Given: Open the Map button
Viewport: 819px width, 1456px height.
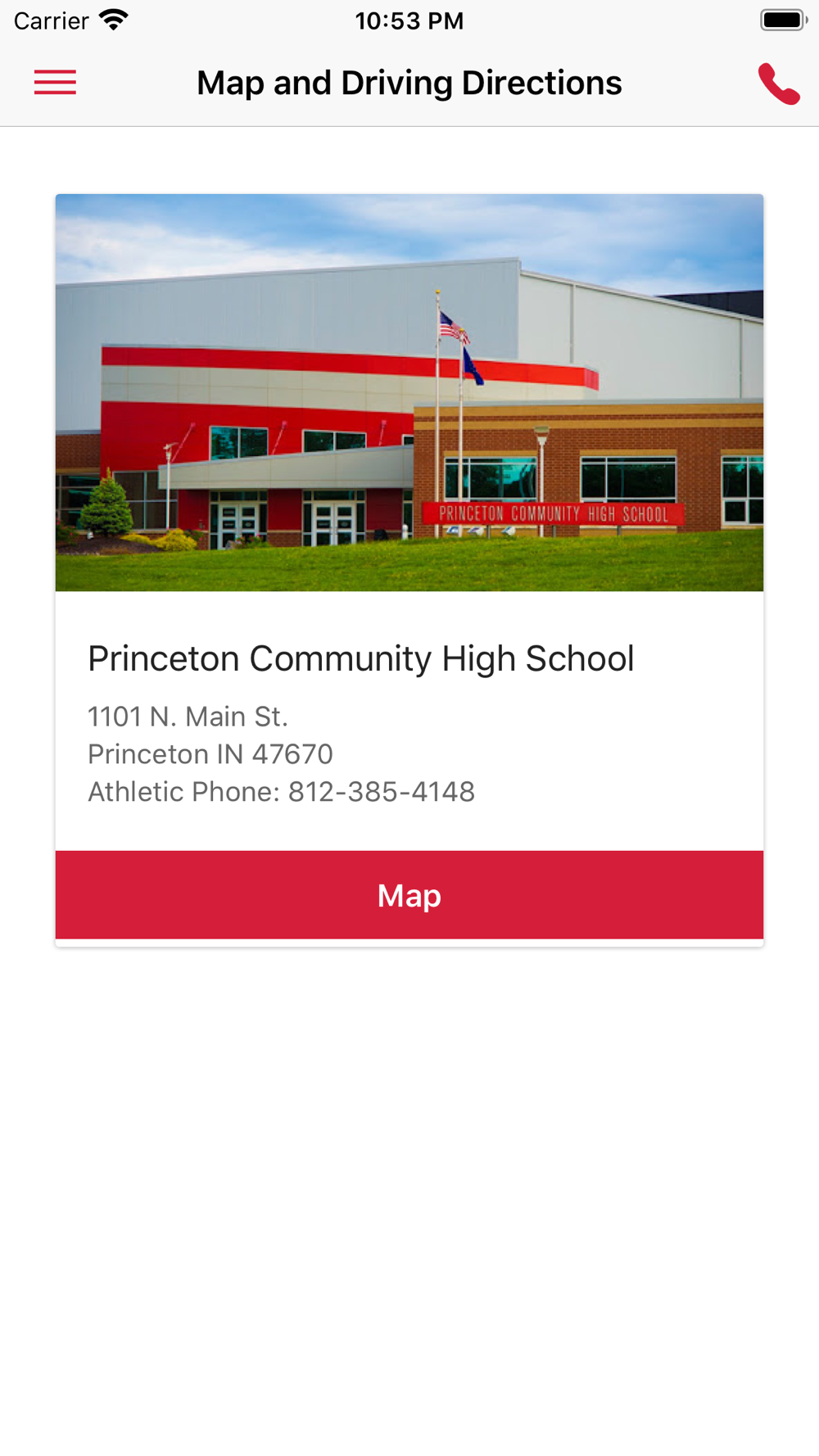Looking at the screenshot, I should click(409, 895).
